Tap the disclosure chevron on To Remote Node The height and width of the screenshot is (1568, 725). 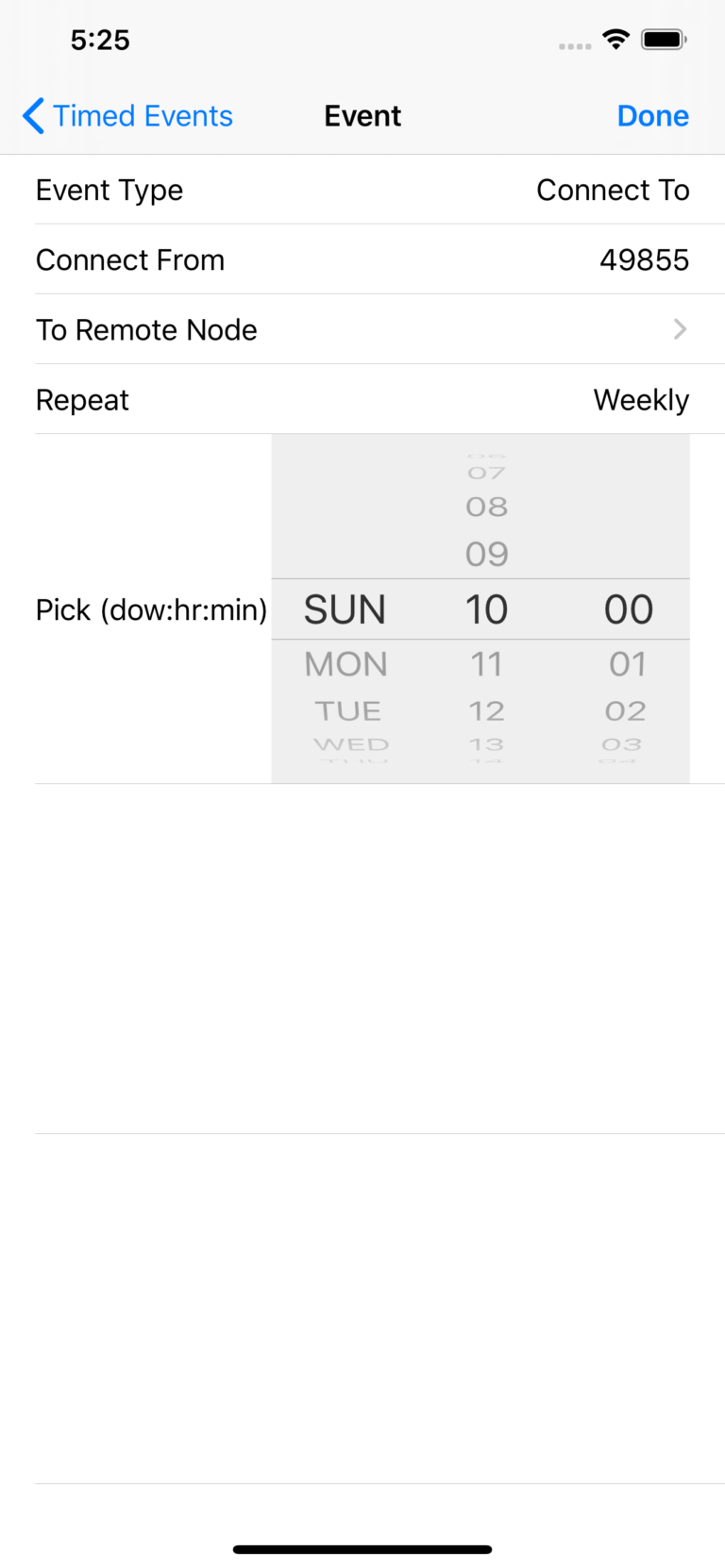679,329
